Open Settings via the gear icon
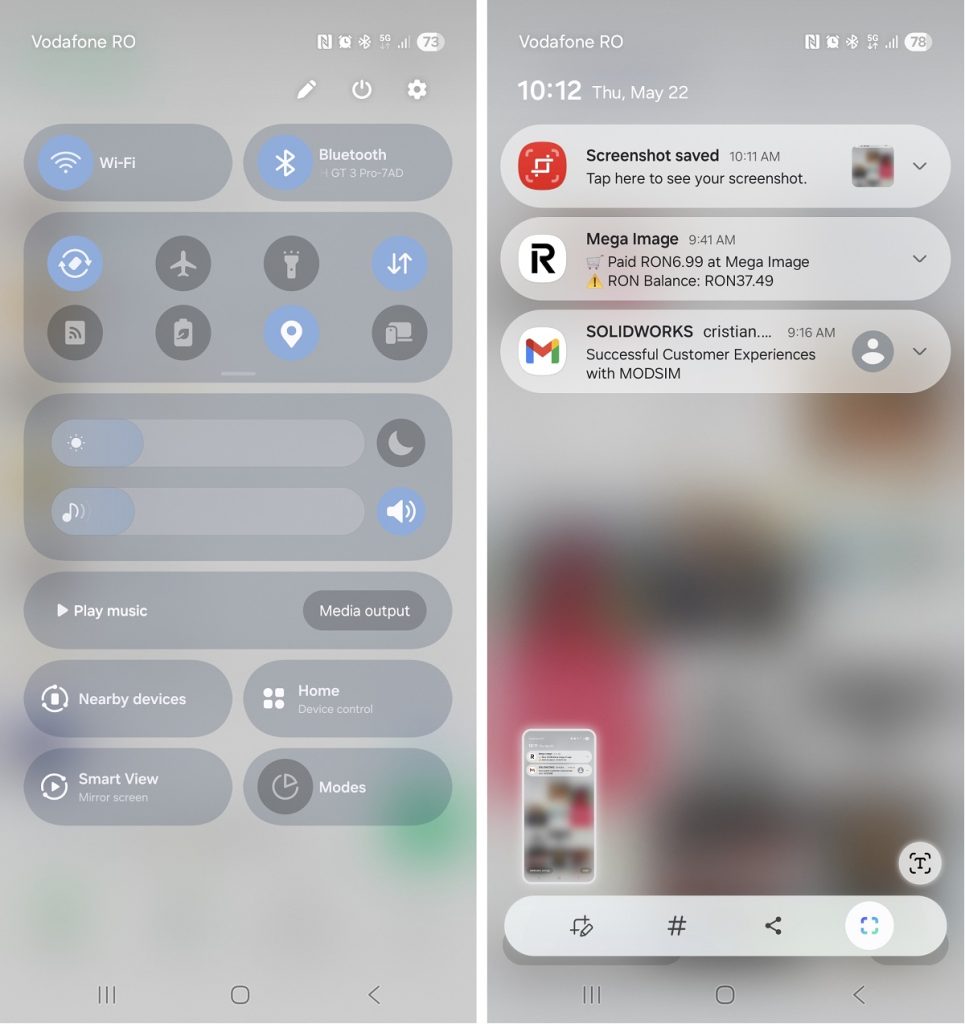965x1024 pixels. point(417,90)
